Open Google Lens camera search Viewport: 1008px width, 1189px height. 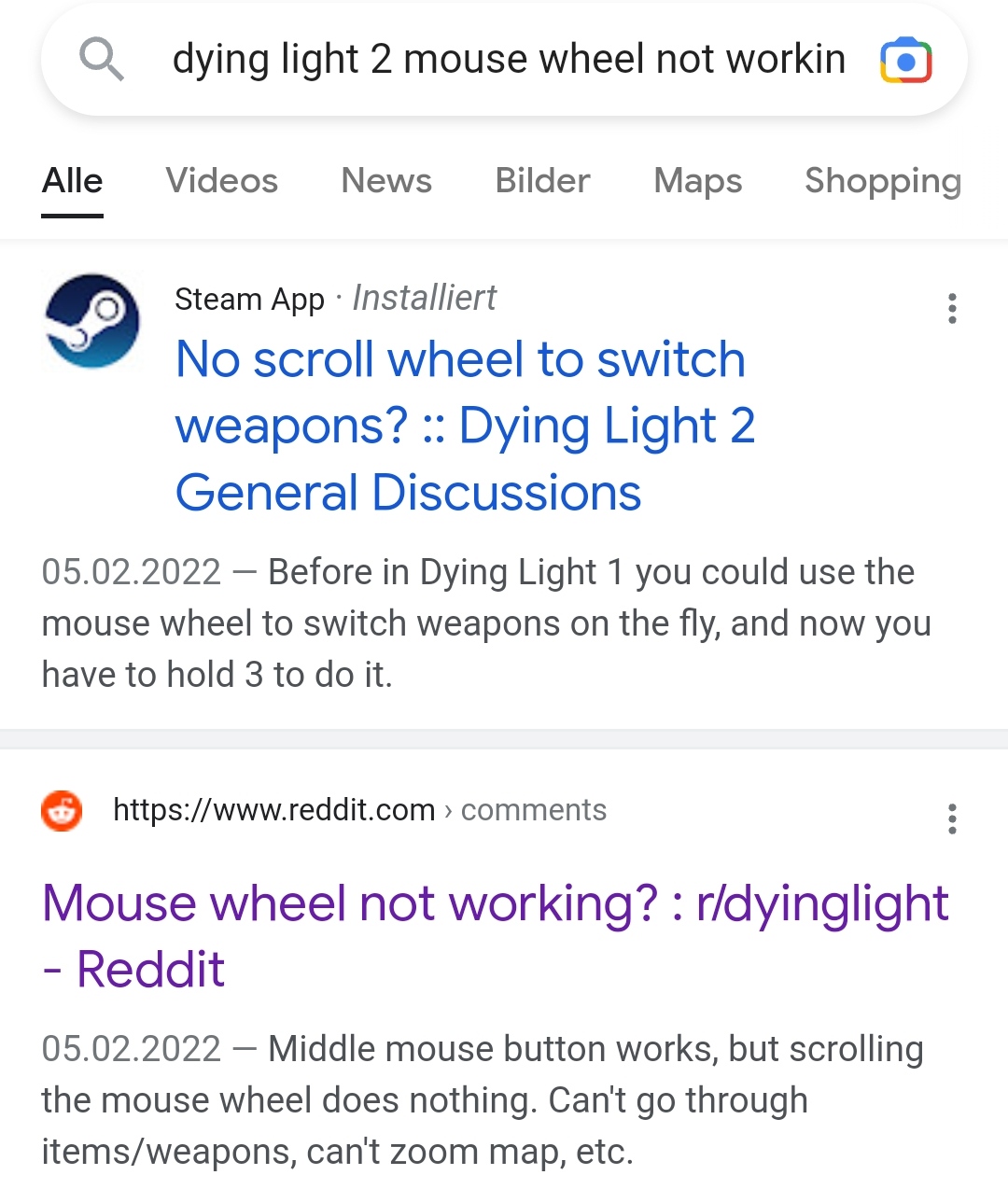click(x=905, y=61)
